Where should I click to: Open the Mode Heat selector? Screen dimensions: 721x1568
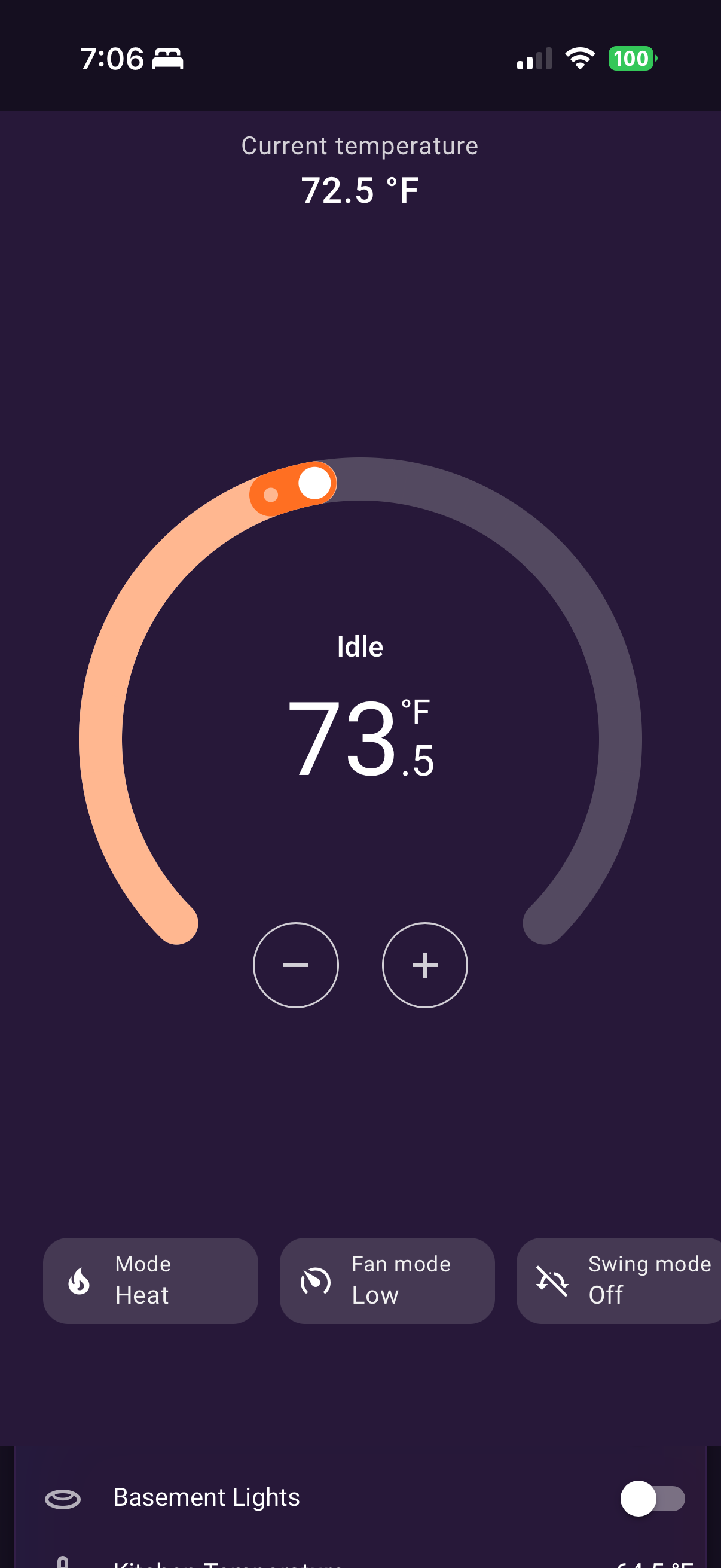(150, 1280)
